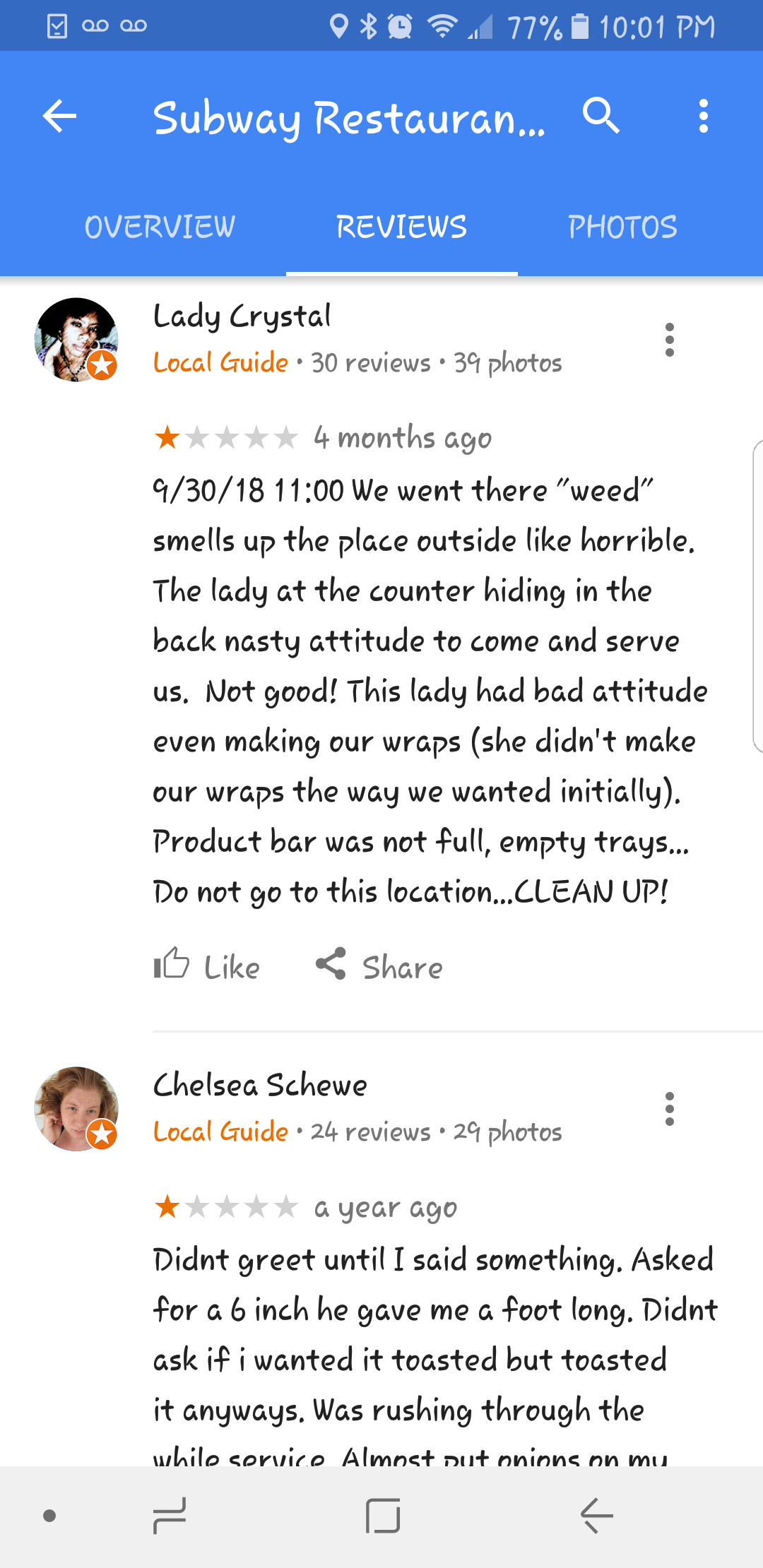Switch to the Overview tab
Screen dimensions: 763x1568
160,227
